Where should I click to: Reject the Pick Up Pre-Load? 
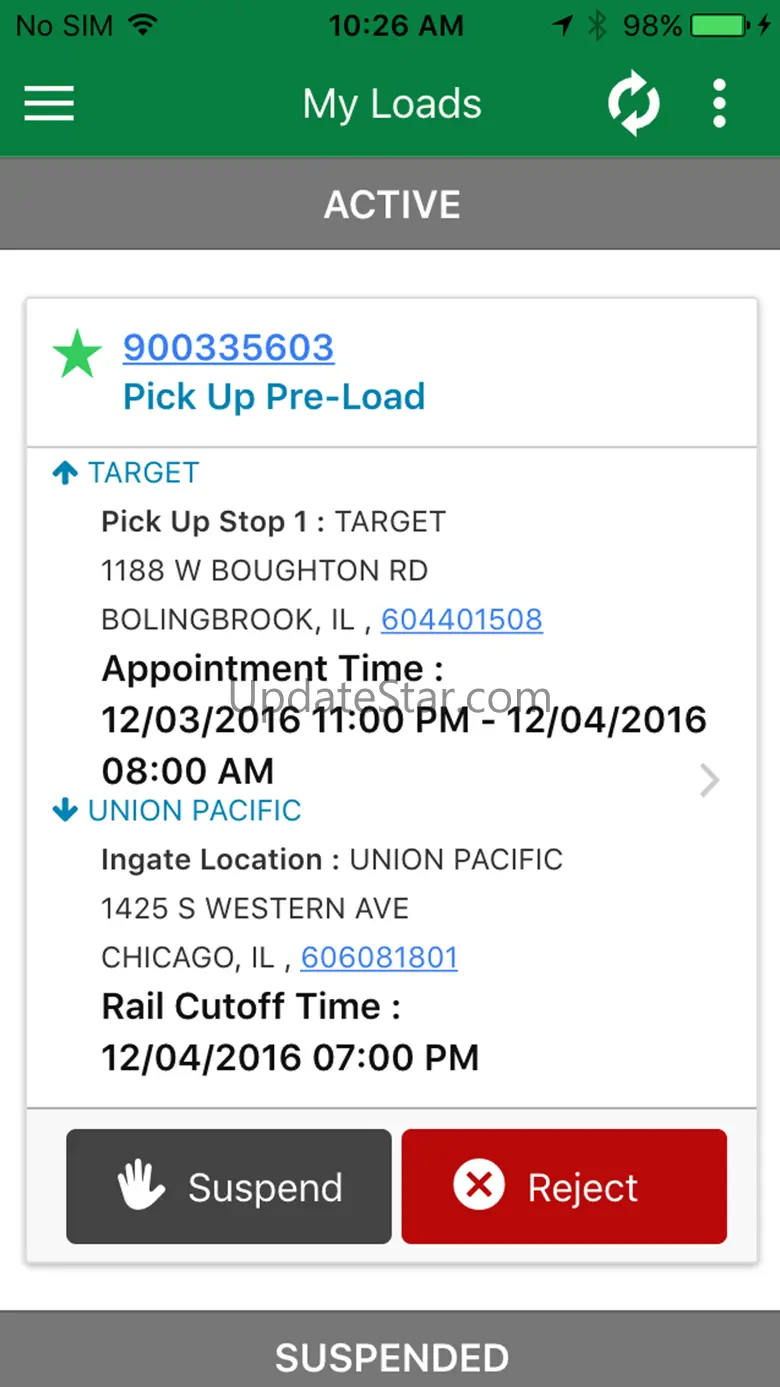click(564, 1187)
